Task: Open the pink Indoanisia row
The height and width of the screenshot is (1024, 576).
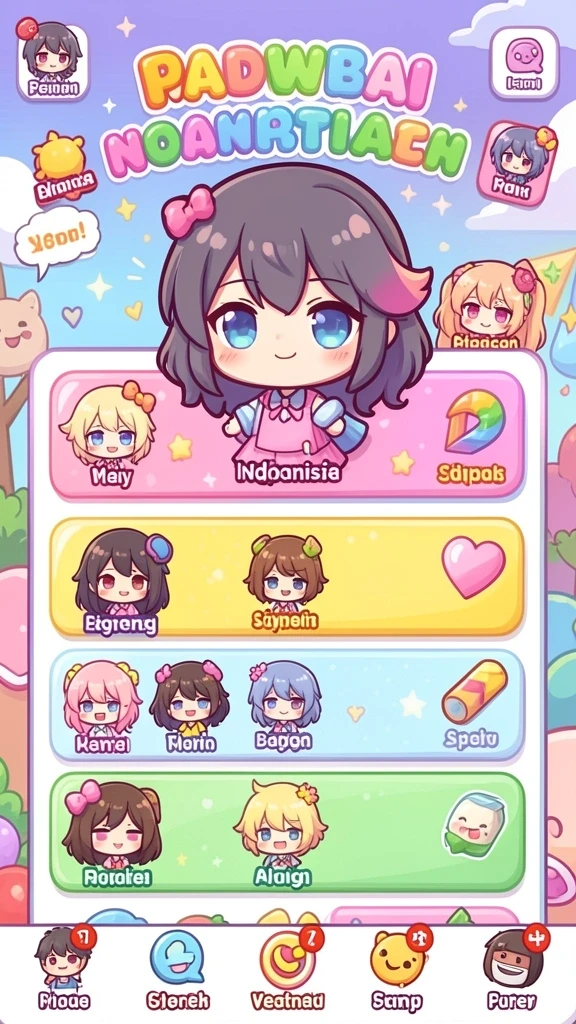Action: [x=287, y=435]
